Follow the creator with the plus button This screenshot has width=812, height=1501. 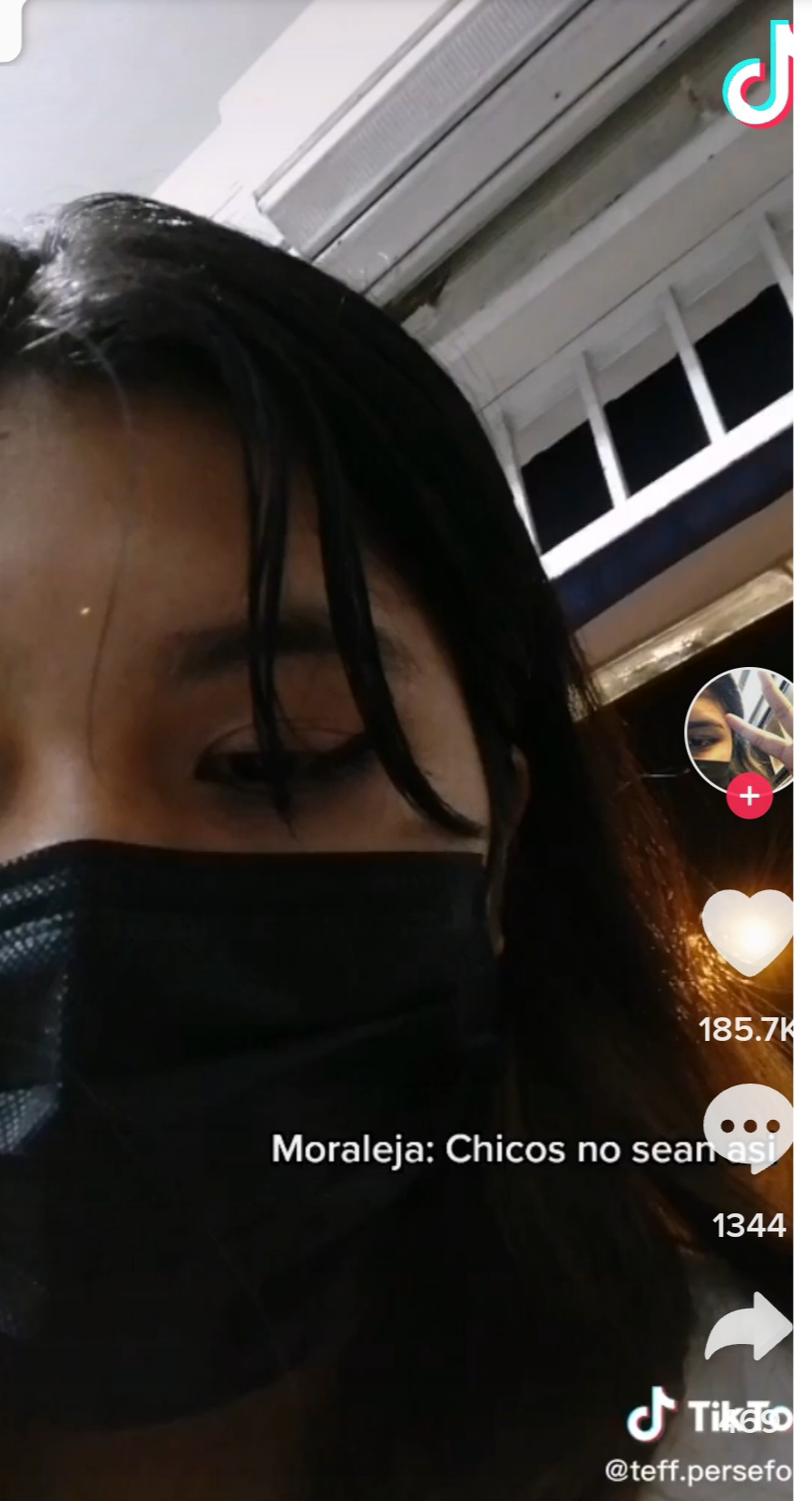point(749,797)
